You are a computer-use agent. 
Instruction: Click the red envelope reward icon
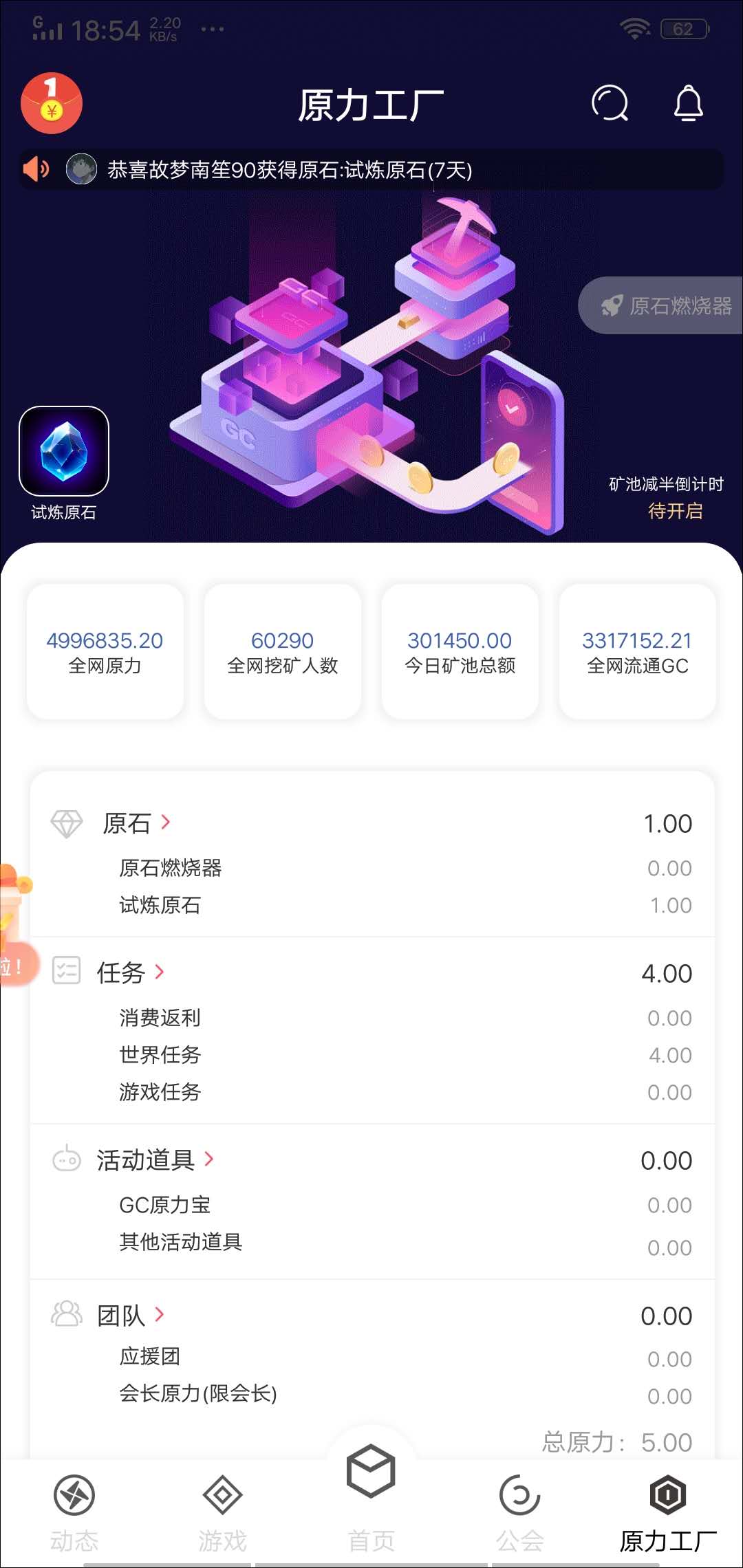click(52, 102)
